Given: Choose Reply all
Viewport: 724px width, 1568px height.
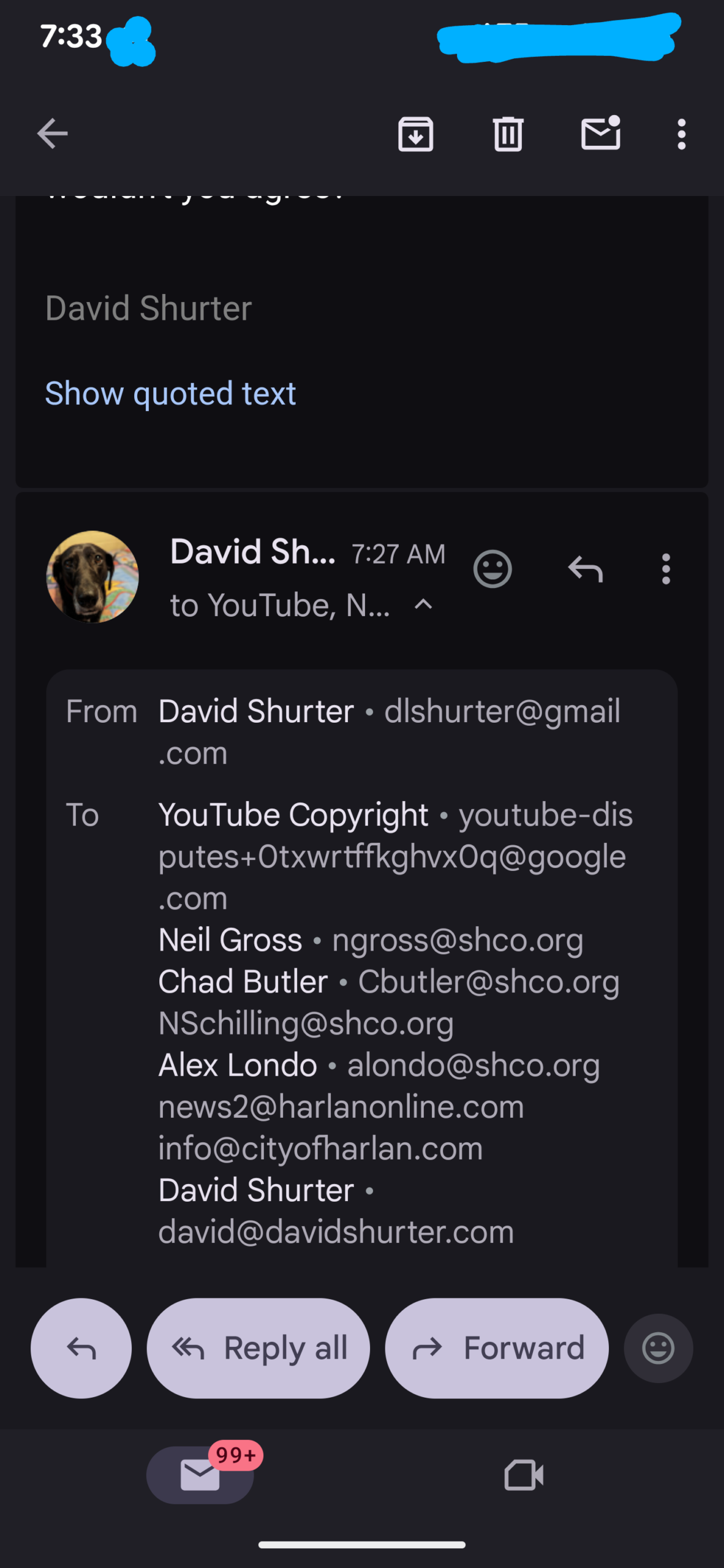Looking at the screenshot, I should [258, 1348].
